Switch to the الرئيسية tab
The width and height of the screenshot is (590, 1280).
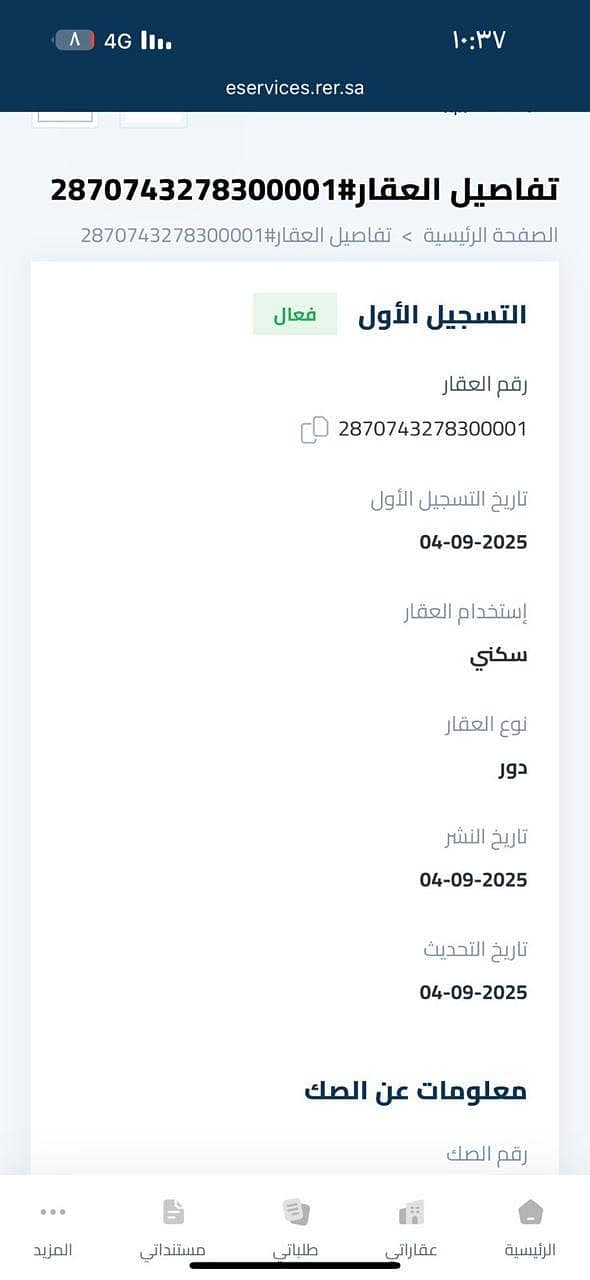click(530, 1229)
